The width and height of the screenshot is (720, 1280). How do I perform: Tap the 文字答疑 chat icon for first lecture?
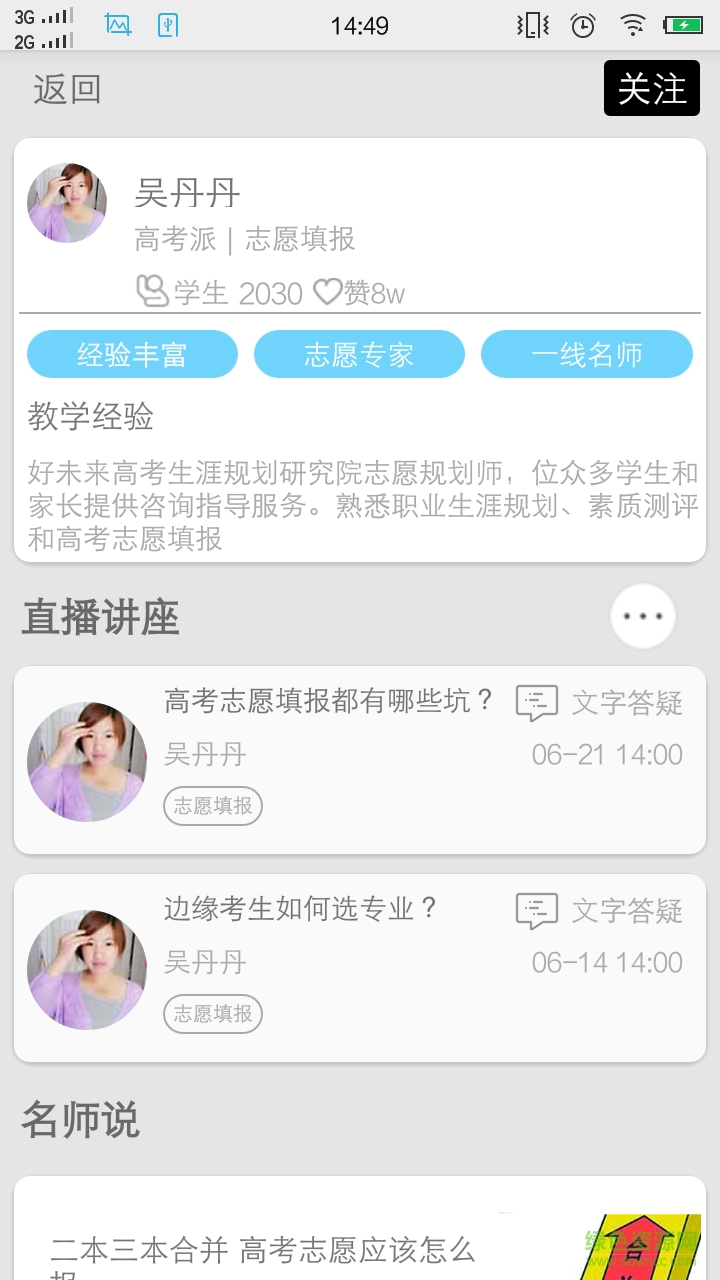[537, 703]
